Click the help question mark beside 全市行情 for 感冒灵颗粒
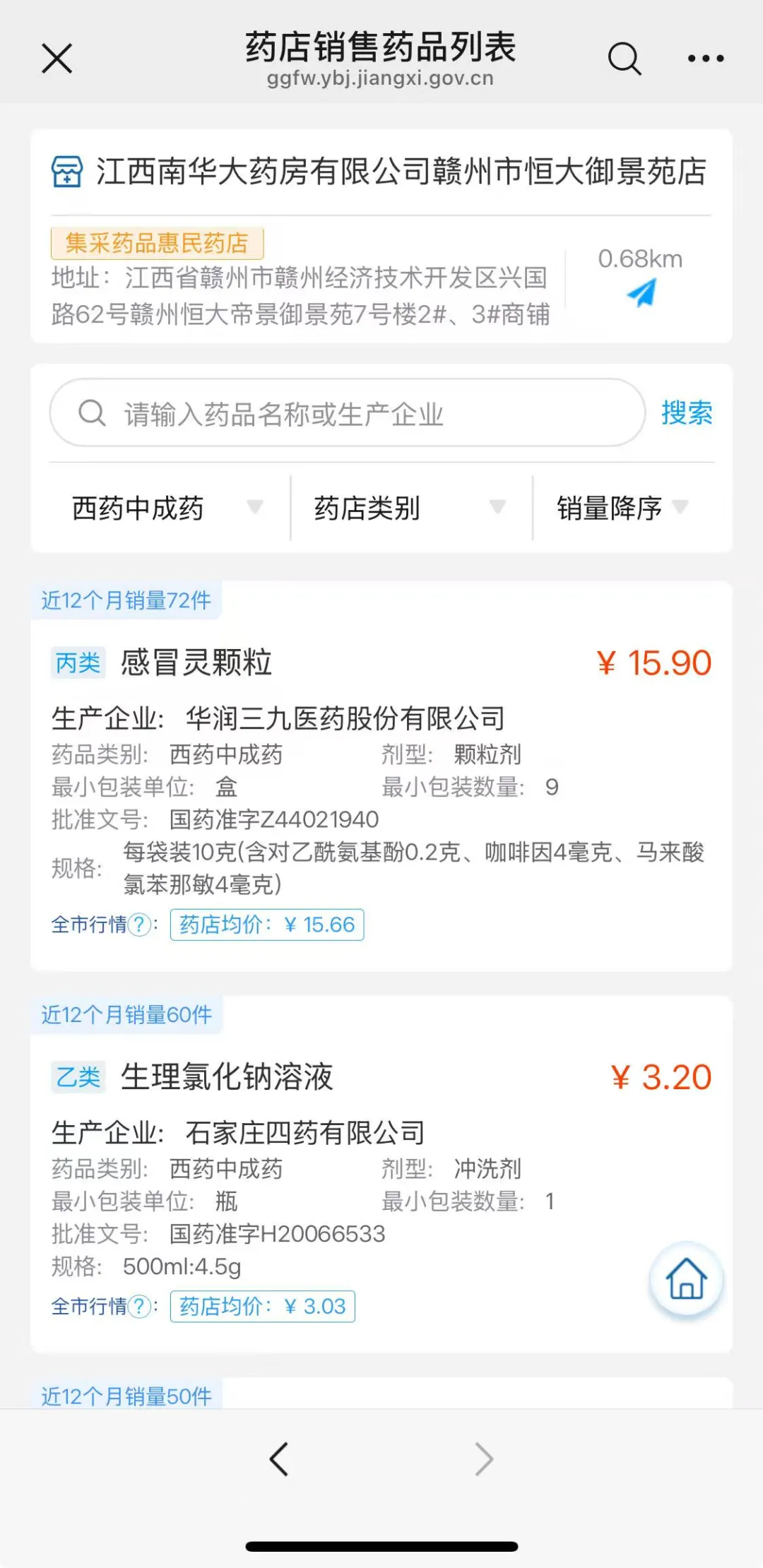 tap(140, 924)
